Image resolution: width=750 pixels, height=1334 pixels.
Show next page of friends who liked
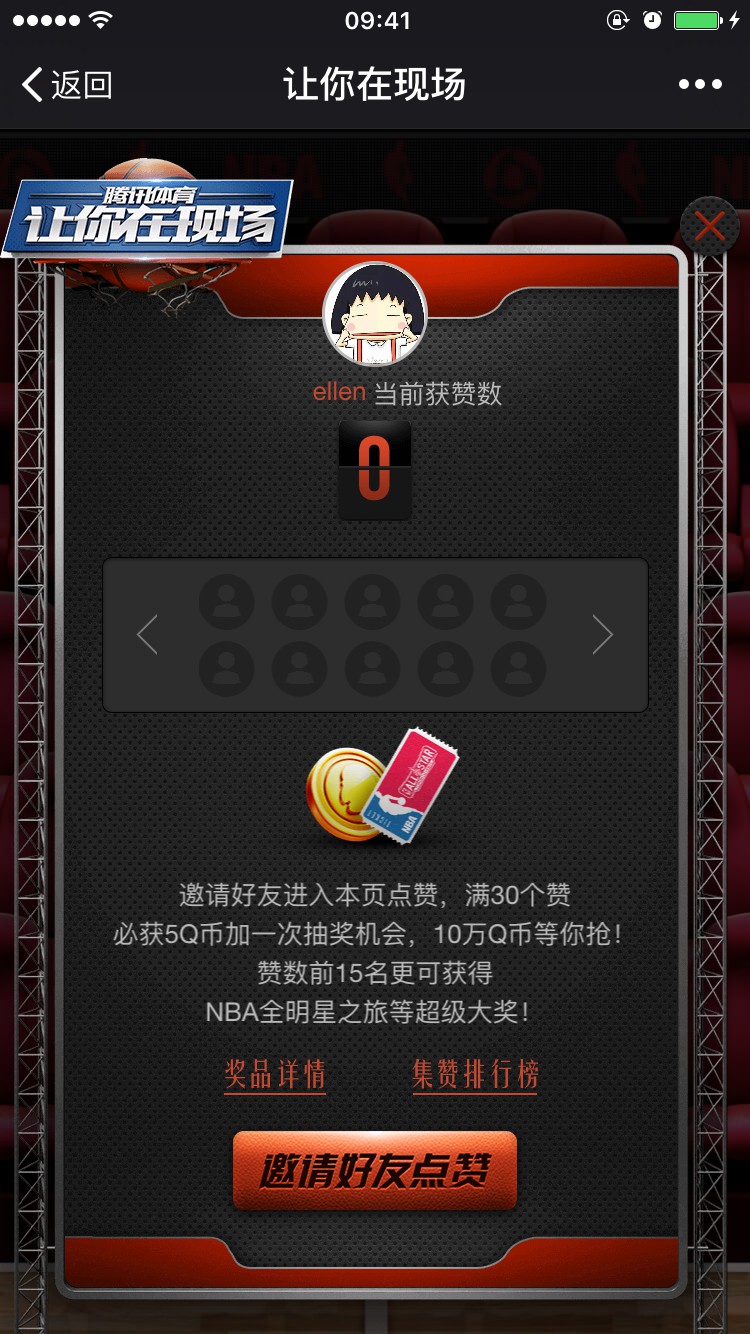(602, 634)
